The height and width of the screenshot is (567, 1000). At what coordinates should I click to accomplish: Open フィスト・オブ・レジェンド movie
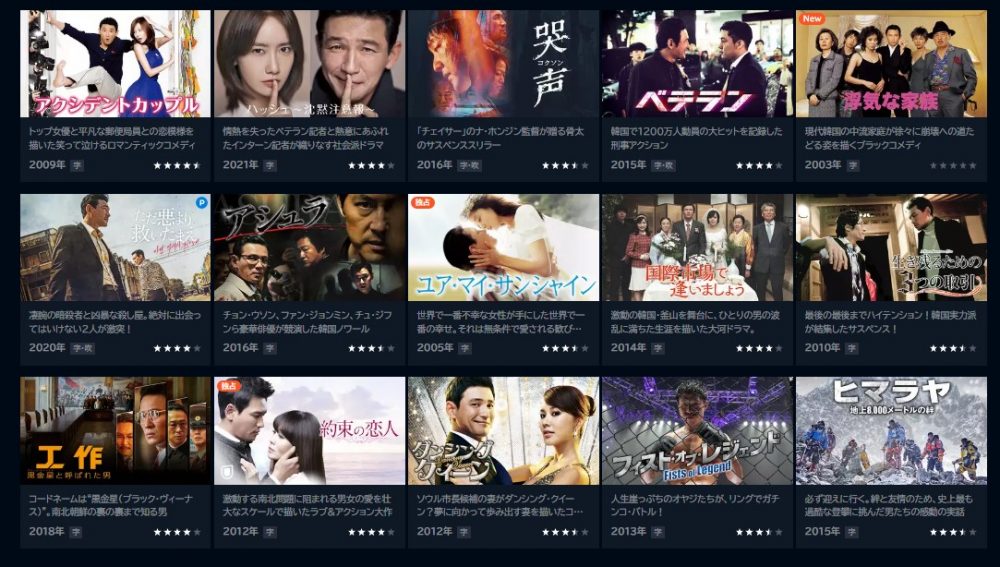pyautogui.click(x=697, y=430)
